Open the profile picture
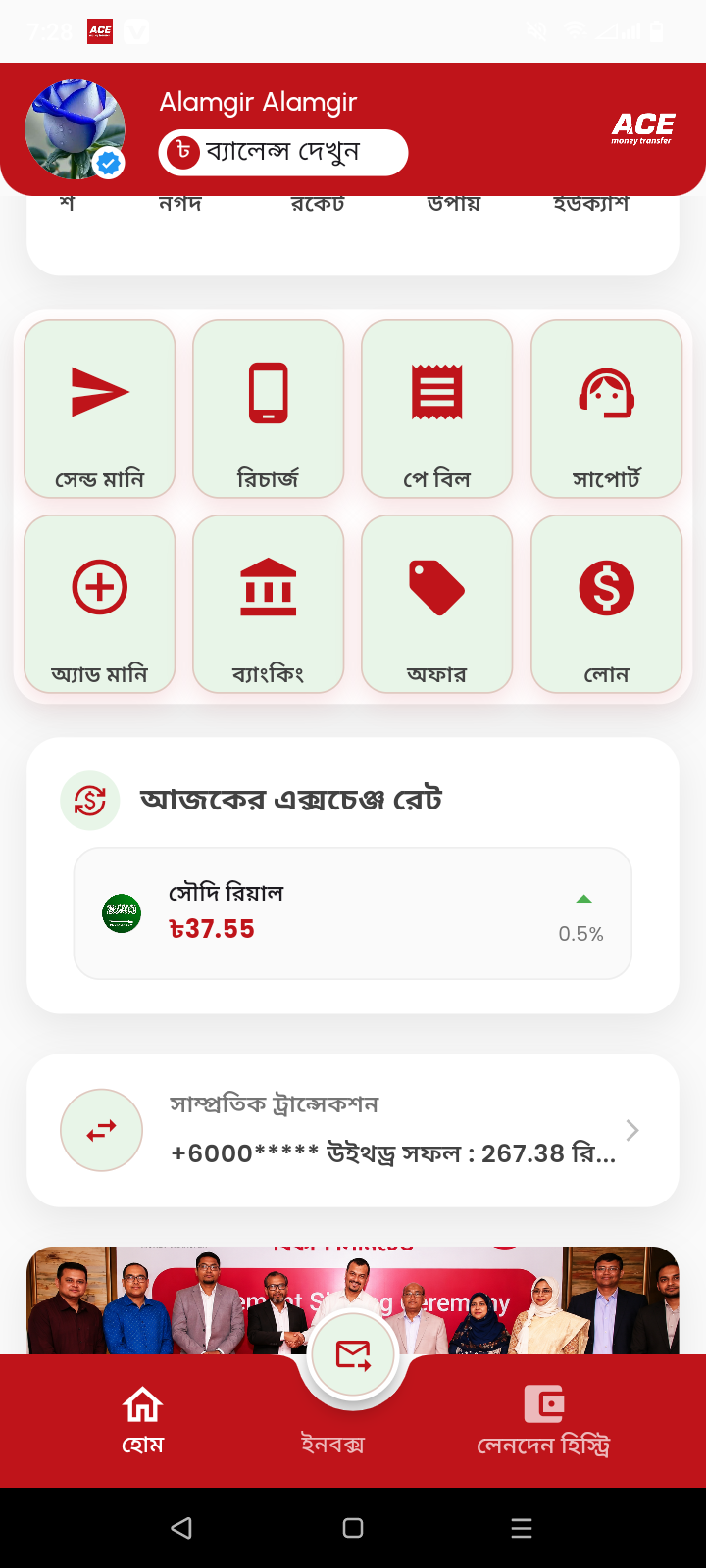 point(75,129)
